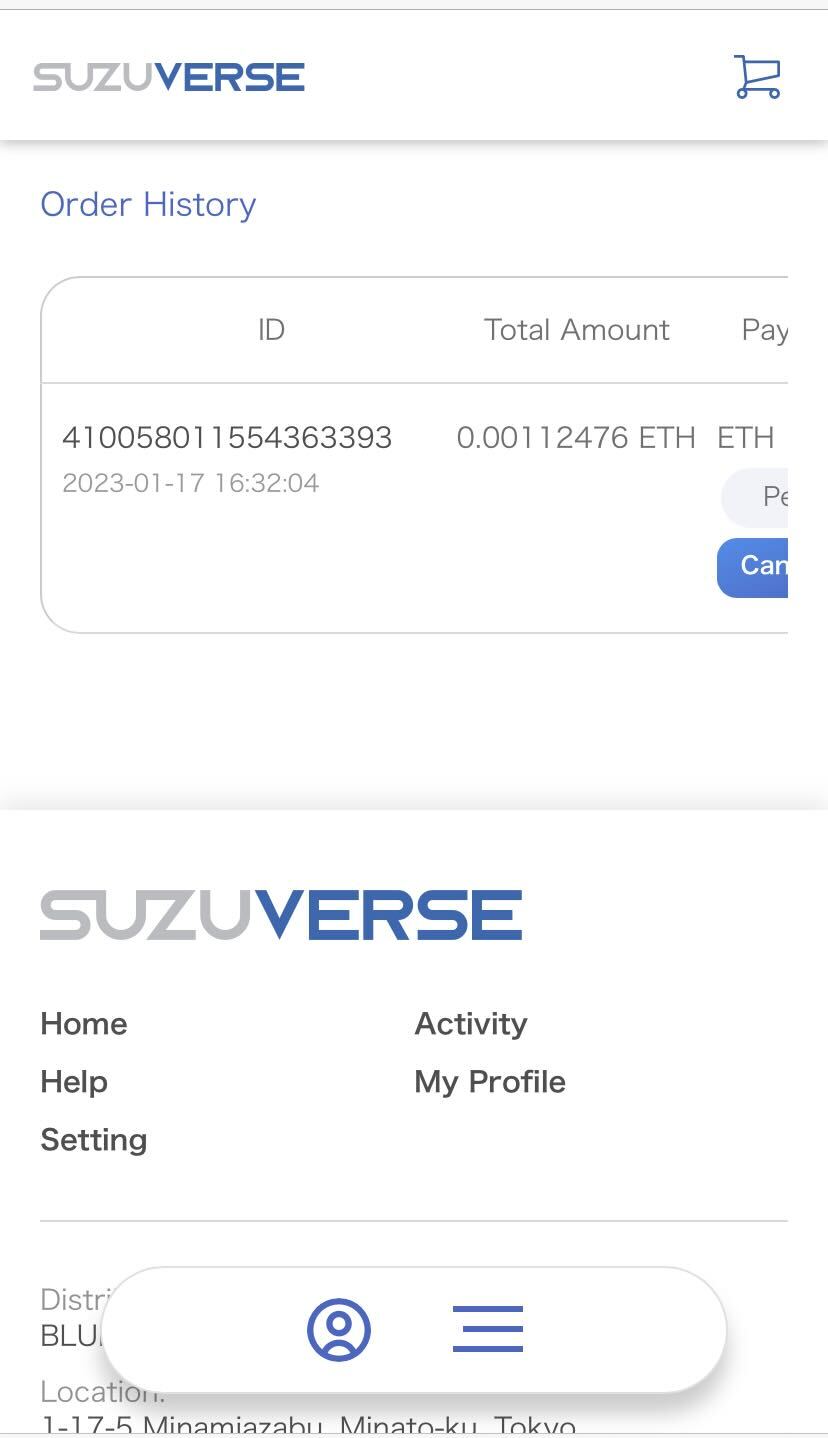The width and height of the screenshot is (828, 1438).
Task: Open the Setting link
Action: (x=94, y=1140)
